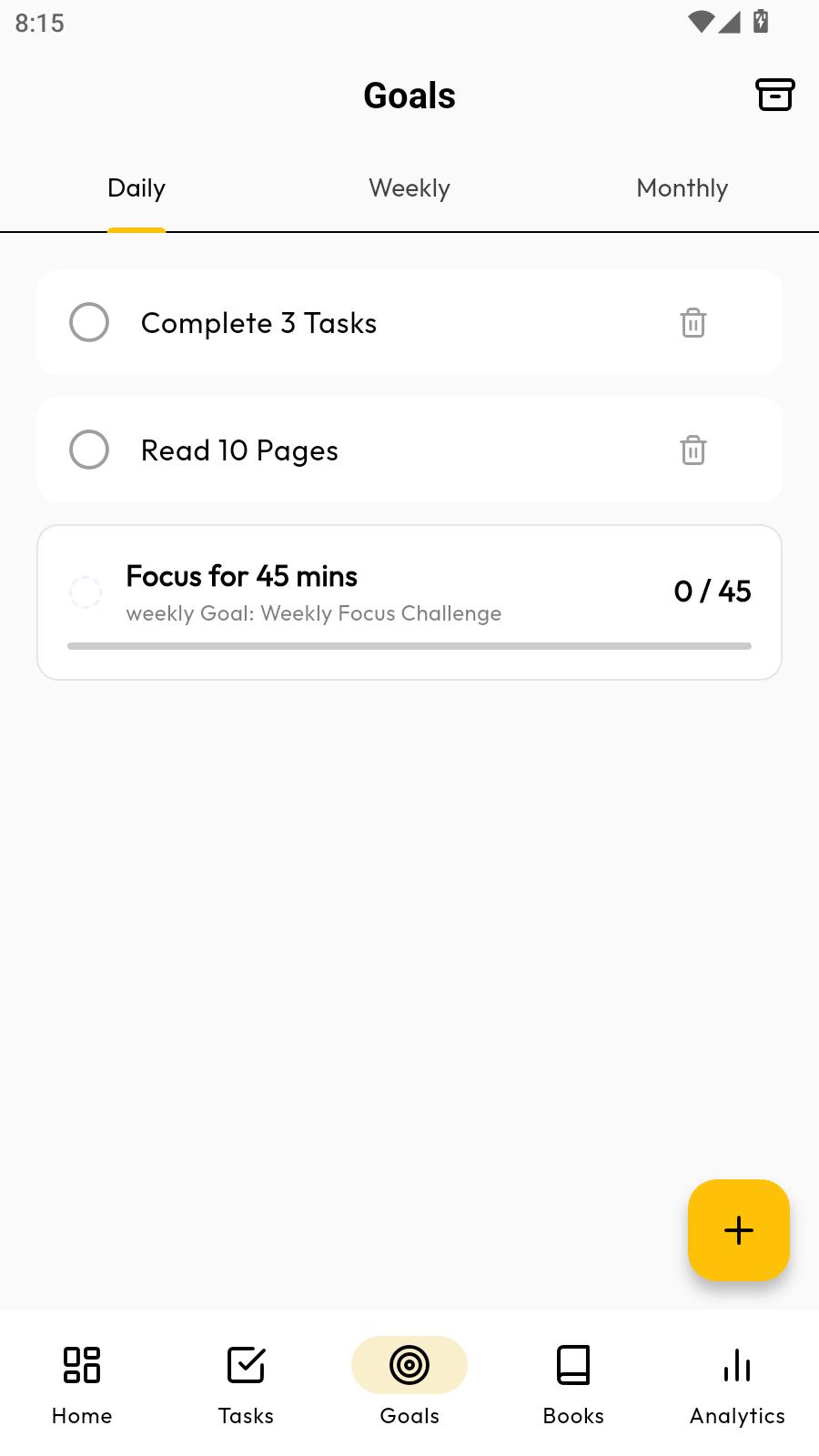The width and height of the screenshot is (819, 1456).
Task: Switch to the Analytics tab
Action: [x=737, y=1383]
